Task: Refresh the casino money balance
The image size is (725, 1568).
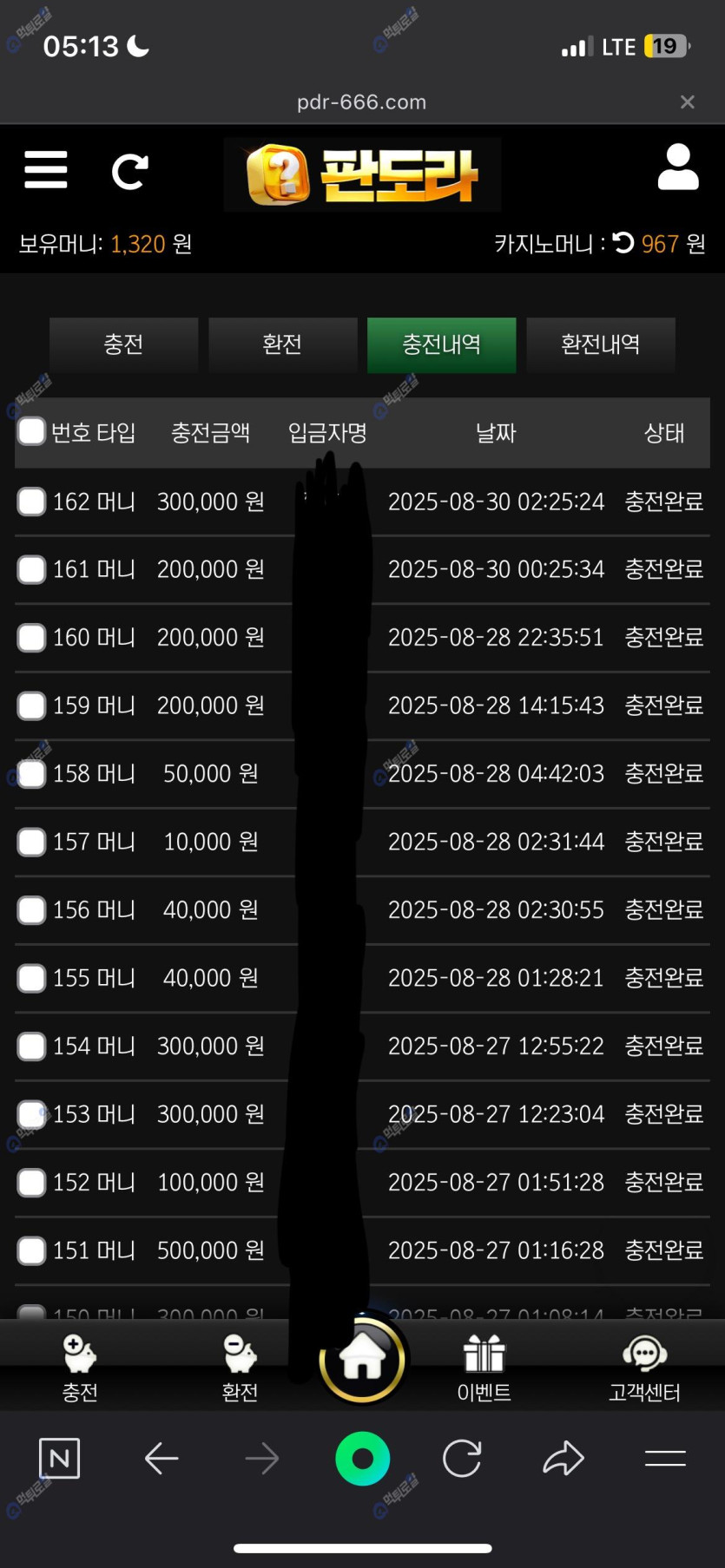Action: coord(623,243)
